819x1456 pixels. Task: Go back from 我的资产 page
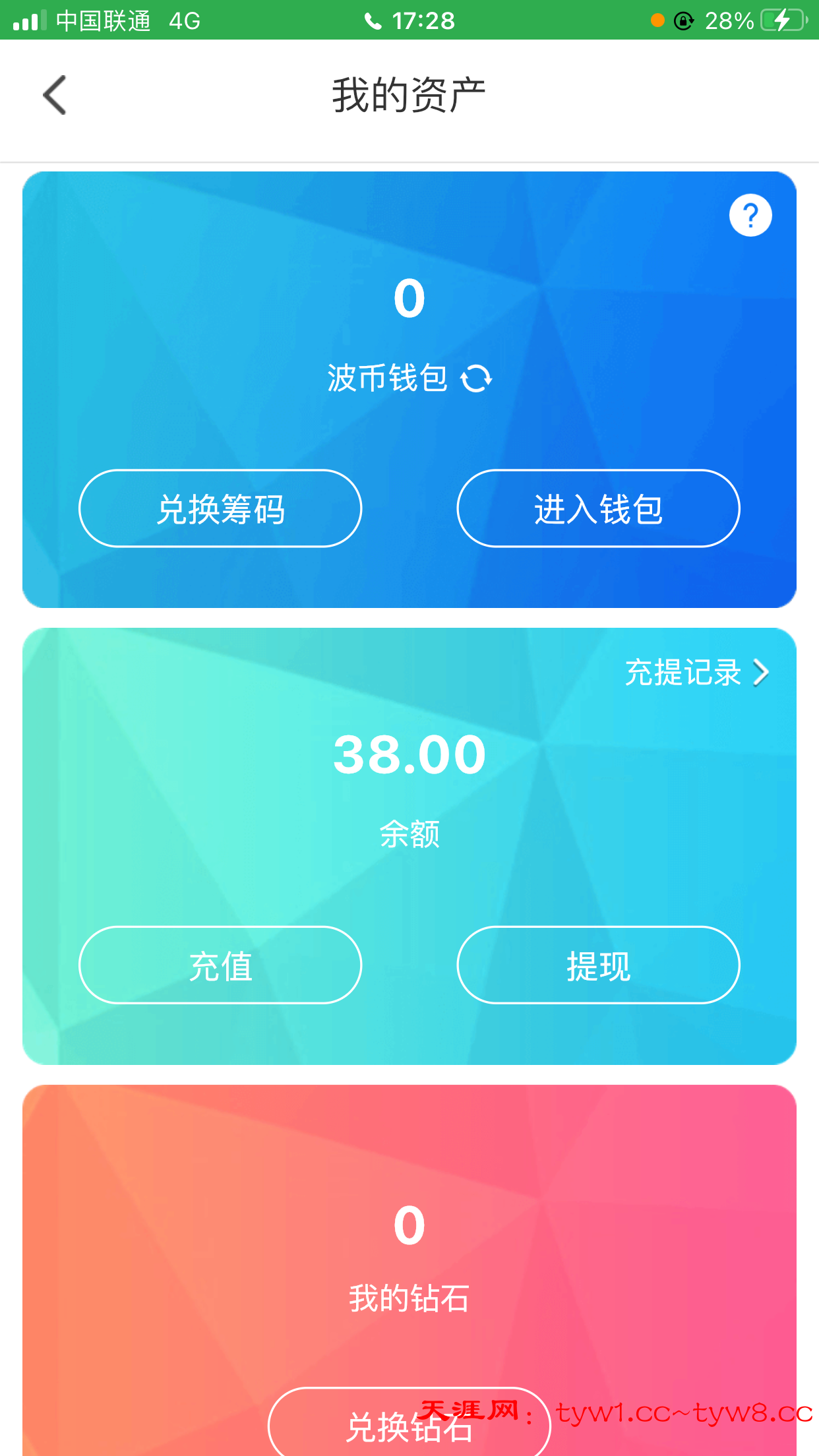(55, 95)
